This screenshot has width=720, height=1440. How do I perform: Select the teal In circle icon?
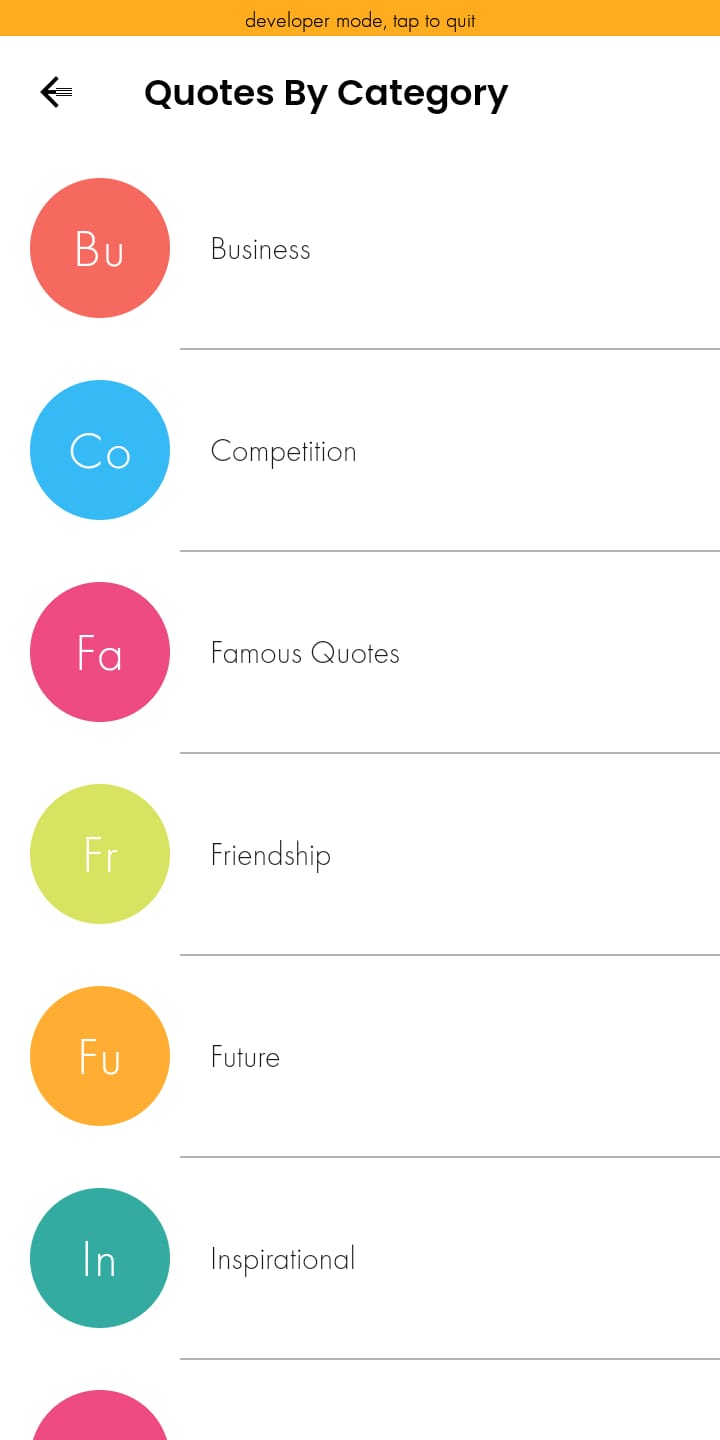(100, 1258)
